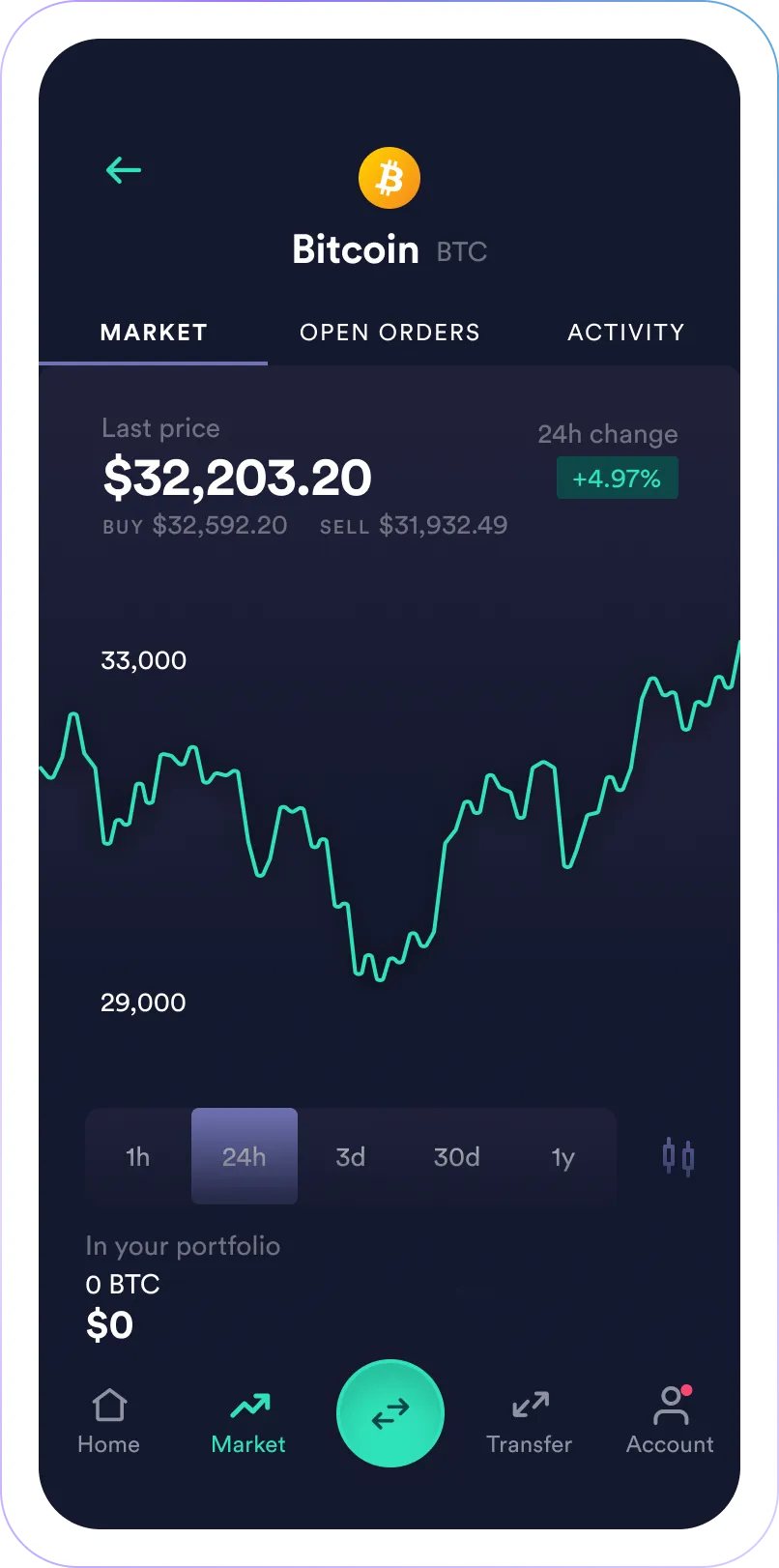
Task: Toggle candlestick chart view
Action: [678, 1156]
